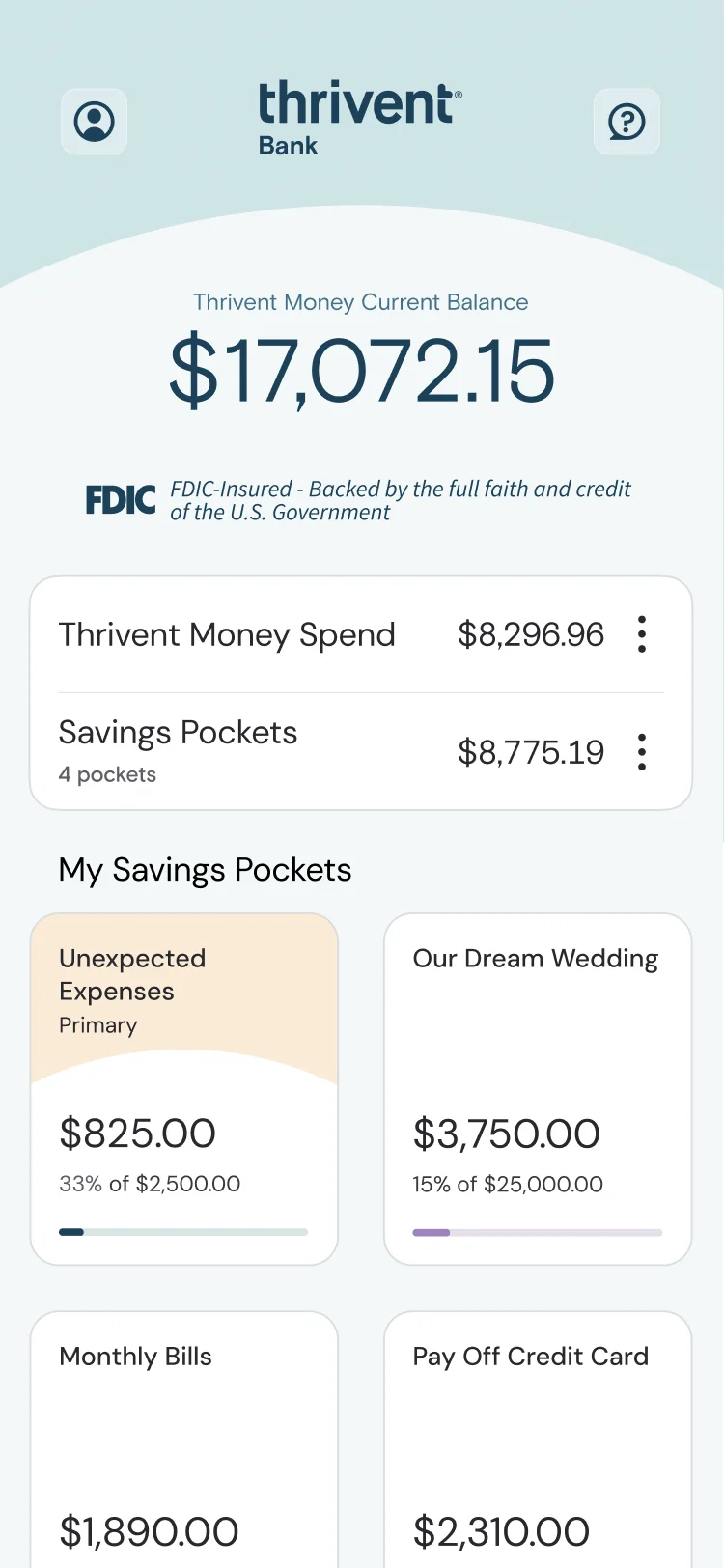This screenshot has width=724, height=1568.
Task: Click the Our Dream Wedding progress bar
Action: coord(538,1232)
